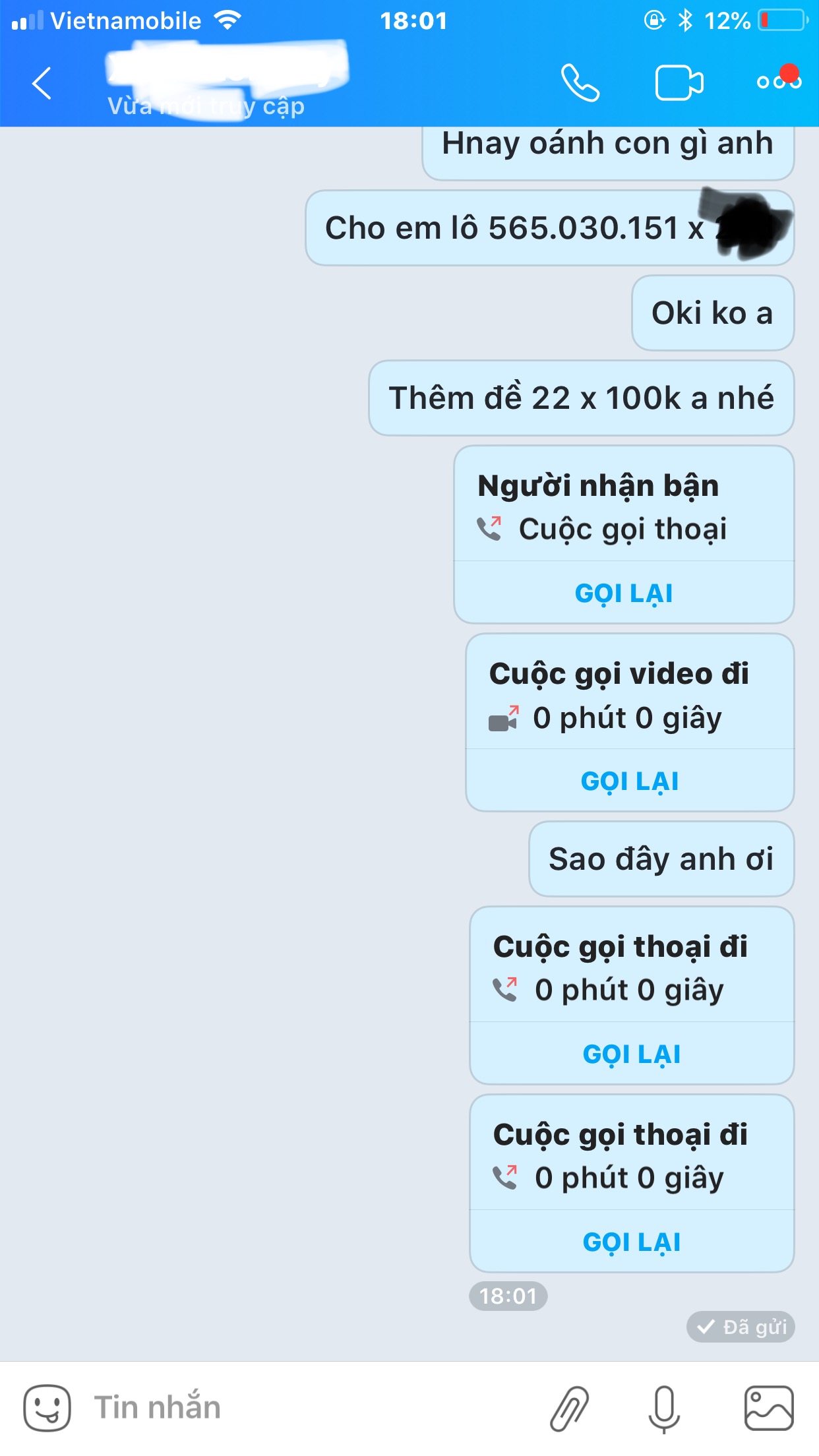Tap GỌI LẠI under Cuộc gọi video đi
The image size is (819, 1456).
point(630,781)
